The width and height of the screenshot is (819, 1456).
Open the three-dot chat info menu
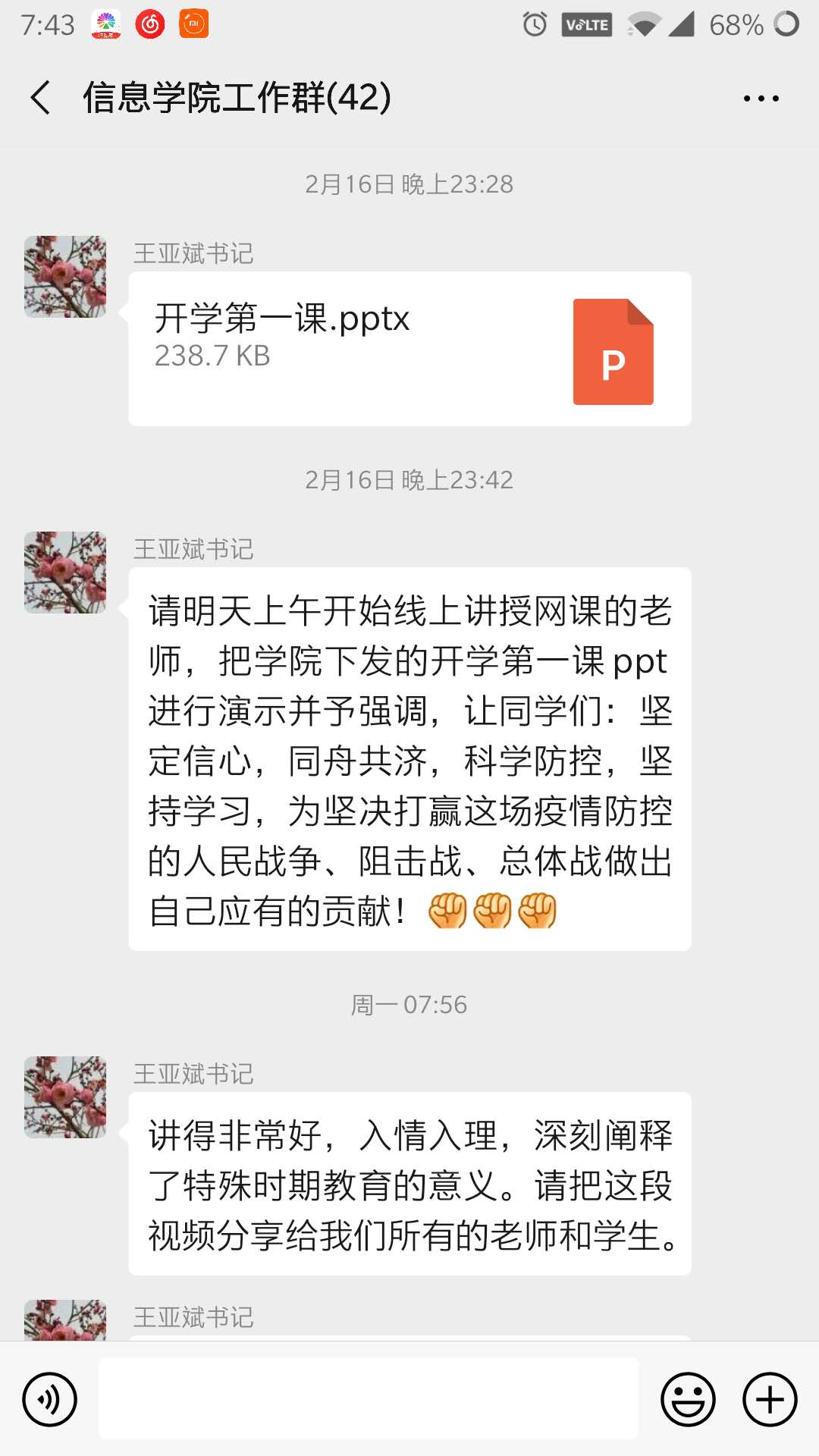click(x=761, y=99)
